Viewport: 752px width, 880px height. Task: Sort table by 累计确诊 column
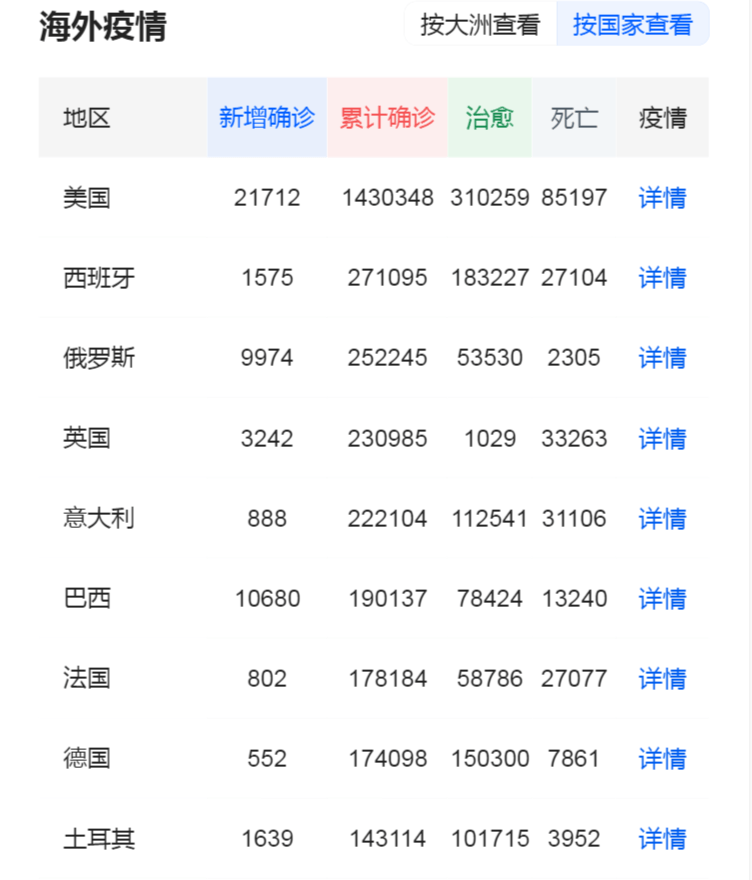(x=388, y=117)
